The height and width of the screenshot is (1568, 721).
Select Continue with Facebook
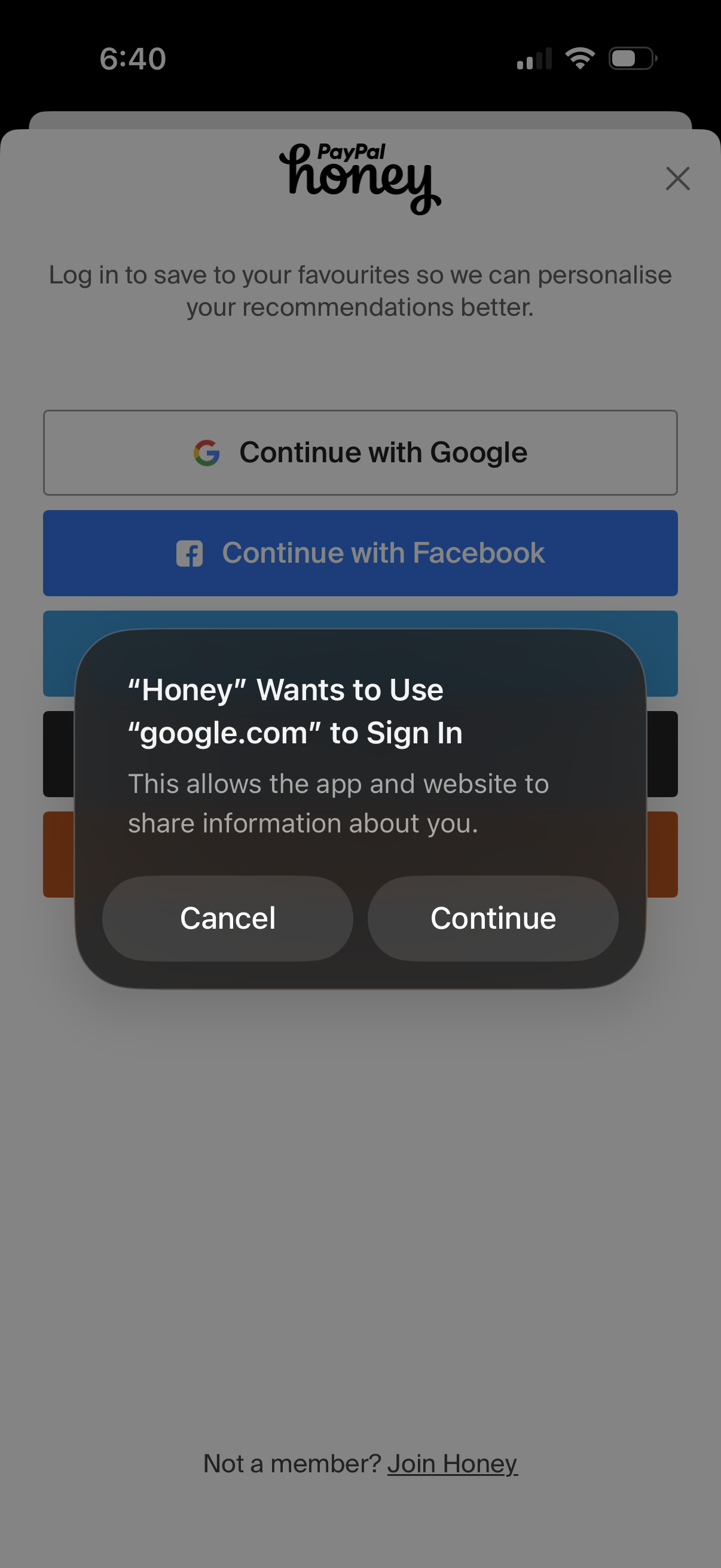coord(360,553)
